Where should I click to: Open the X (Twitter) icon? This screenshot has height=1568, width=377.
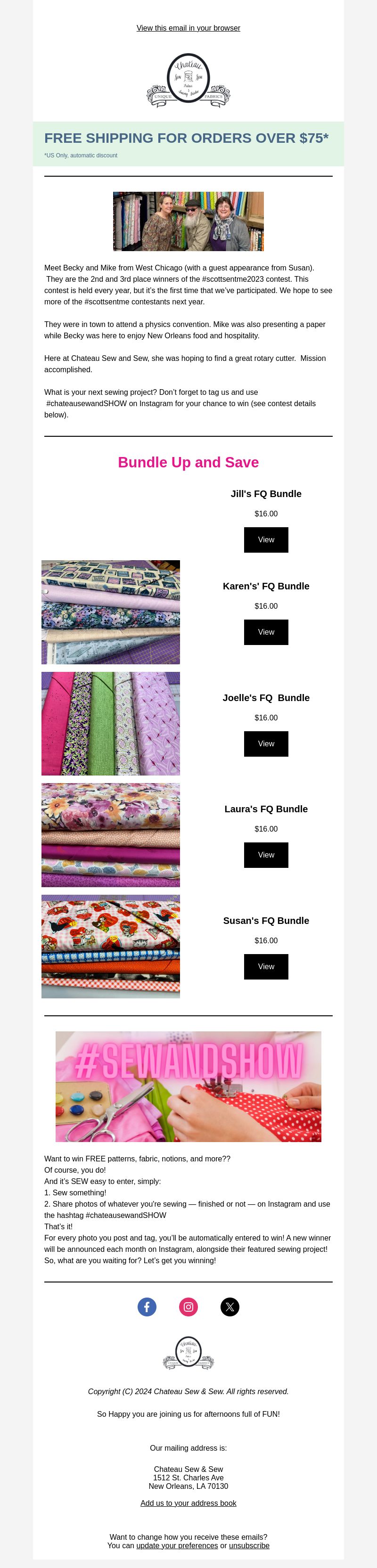tap(229, 1307)
